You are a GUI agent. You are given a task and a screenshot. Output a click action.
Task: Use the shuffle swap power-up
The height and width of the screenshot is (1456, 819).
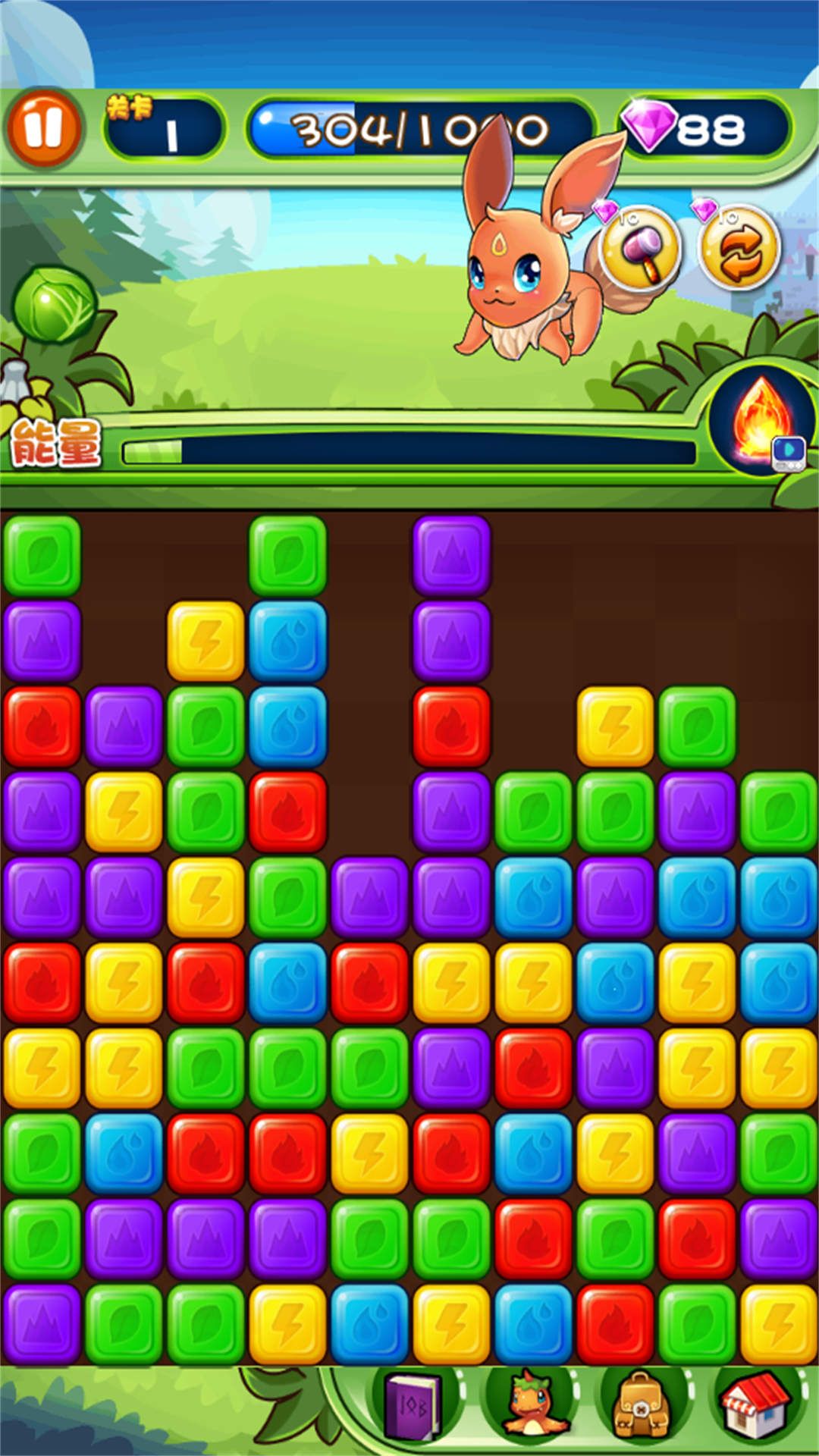click(x=739, y=246)
